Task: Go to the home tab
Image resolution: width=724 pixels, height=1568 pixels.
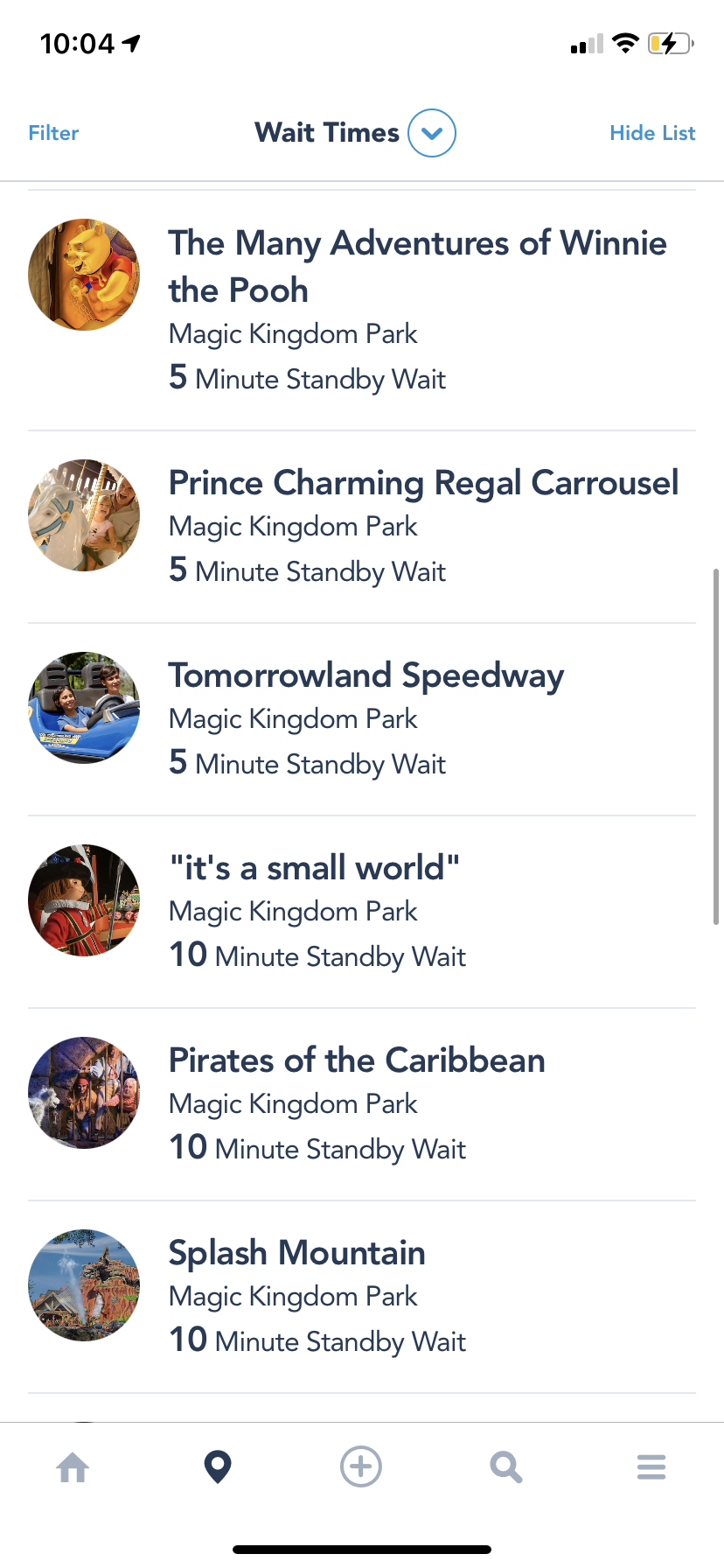Action: click(x=73, y=1467)
